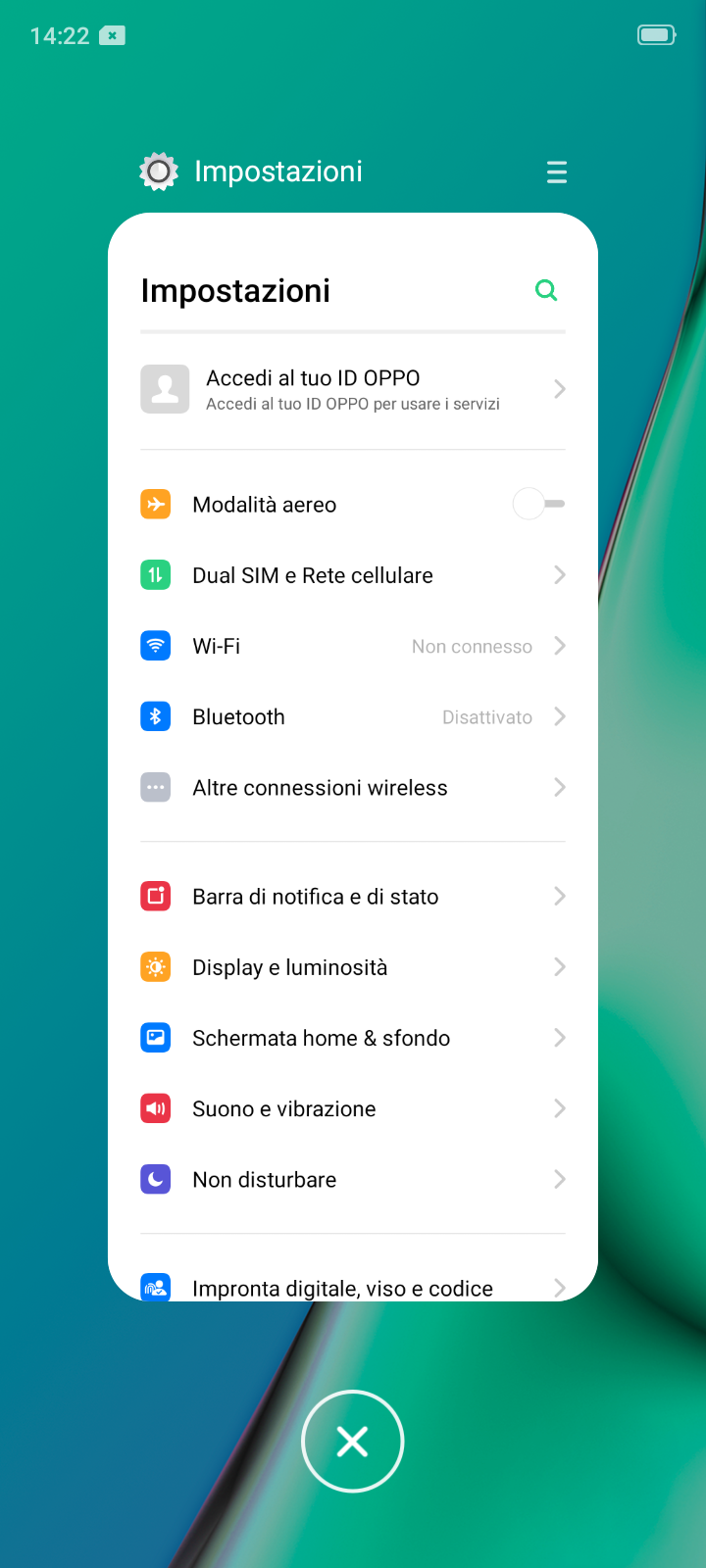
Task: Open Altre connessioni wireless
Action: [353, 787]
